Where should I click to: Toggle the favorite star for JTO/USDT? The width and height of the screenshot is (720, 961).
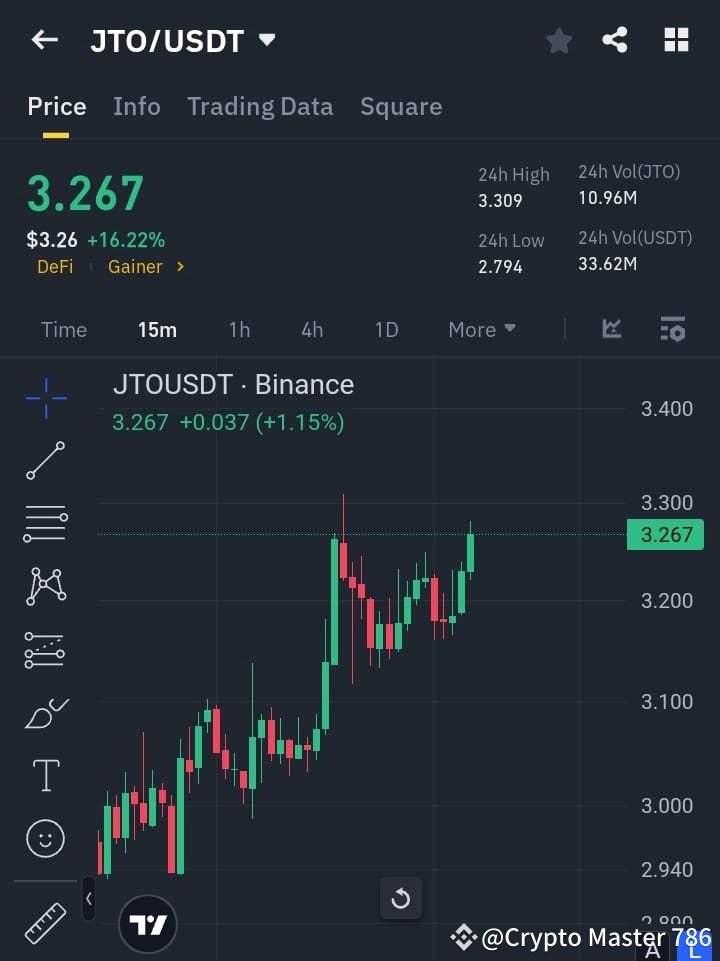point(558,40)
